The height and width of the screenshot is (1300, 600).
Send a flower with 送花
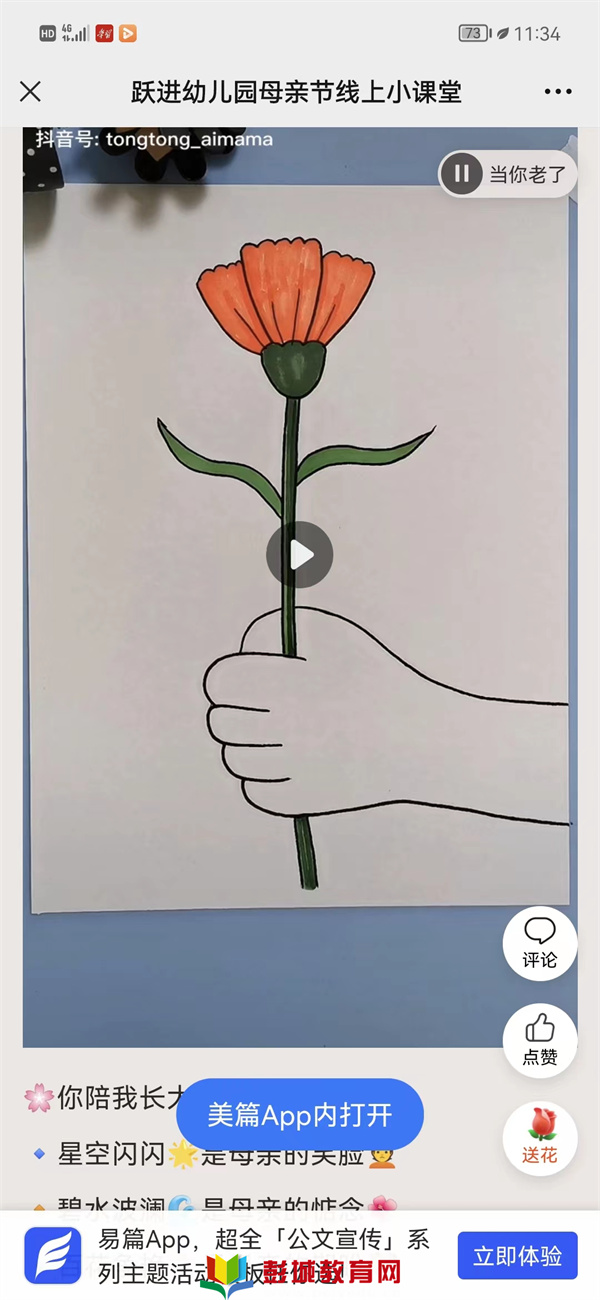point(540,1137)
